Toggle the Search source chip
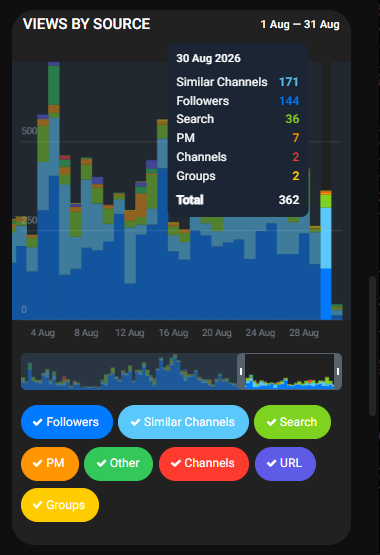This screenshot has height=555, width=380. [x=292, y=422]
